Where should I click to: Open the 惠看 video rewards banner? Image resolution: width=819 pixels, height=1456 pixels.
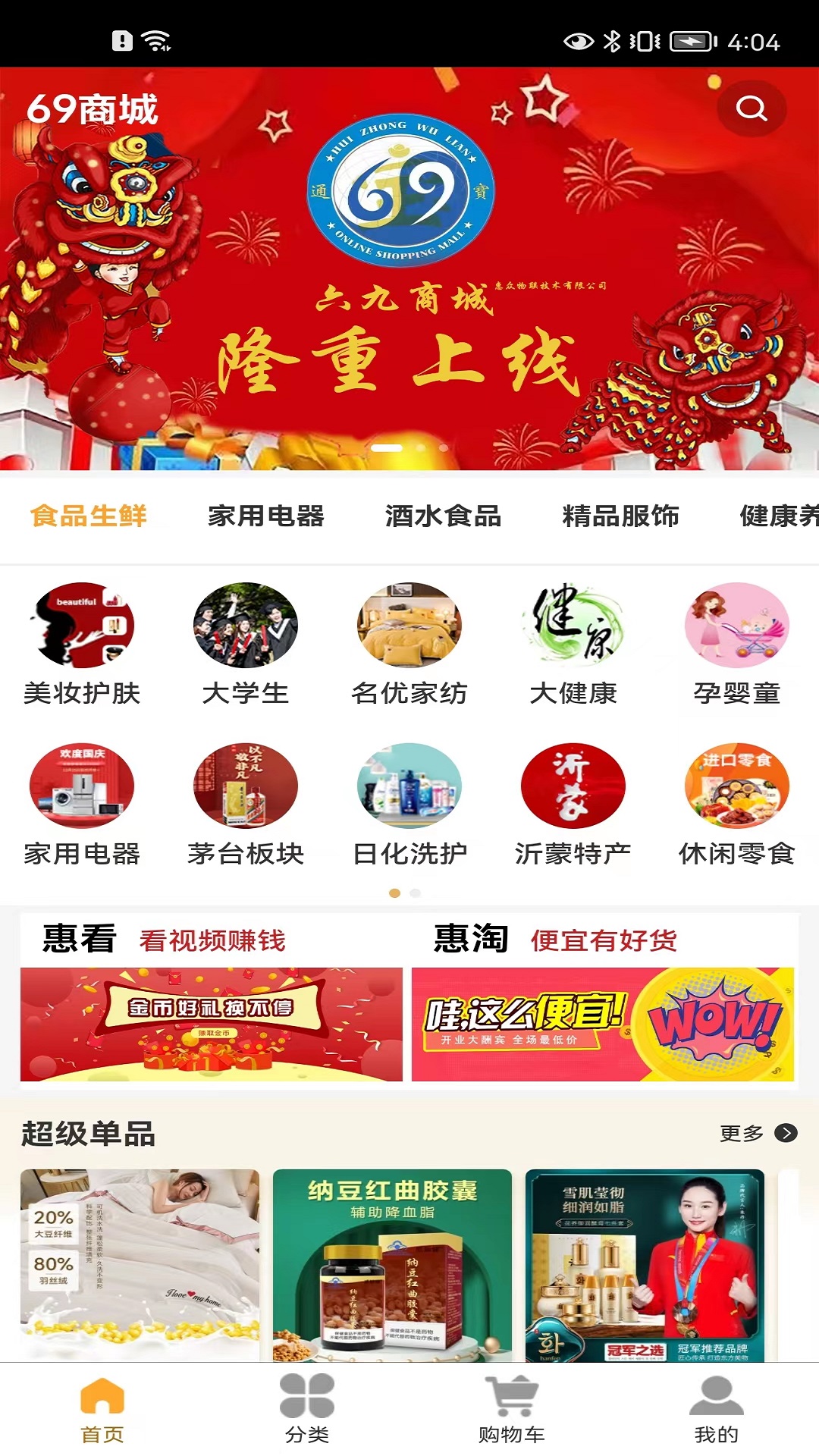(x=212, y=1024)
